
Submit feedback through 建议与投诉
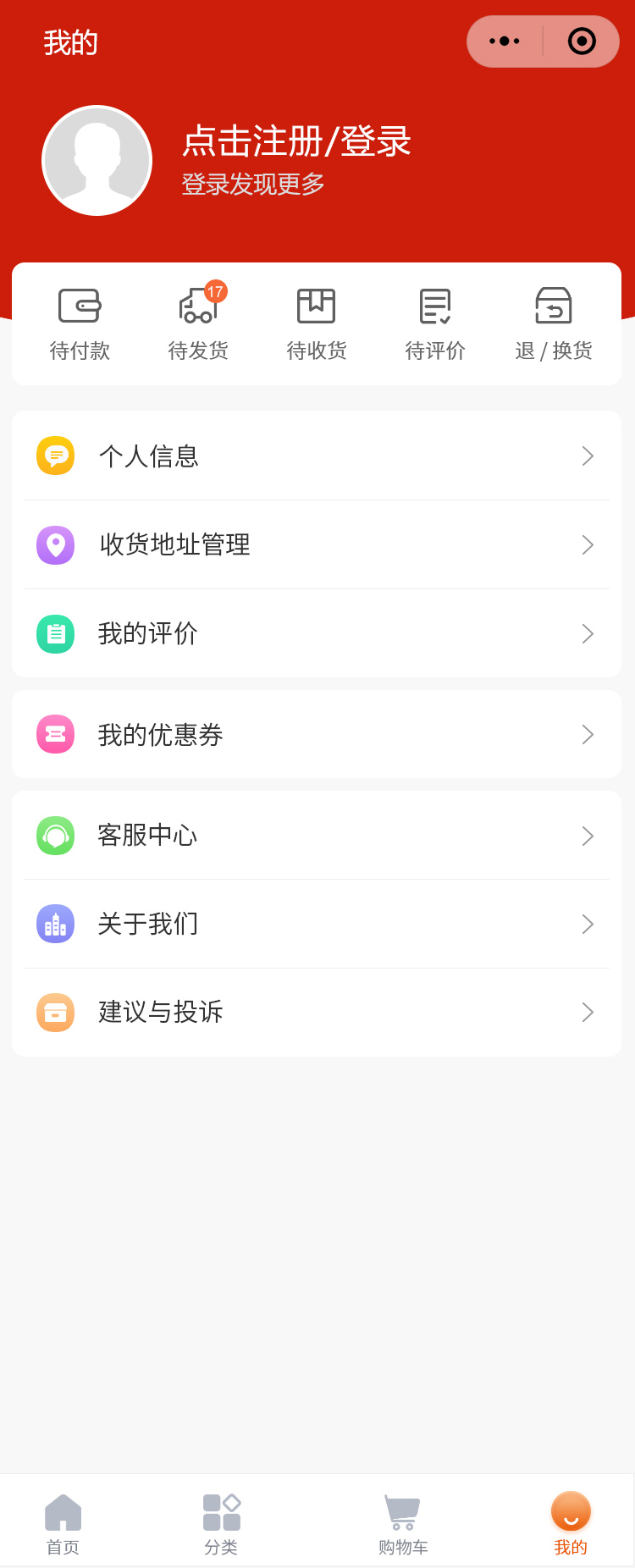pos(317,1012)
